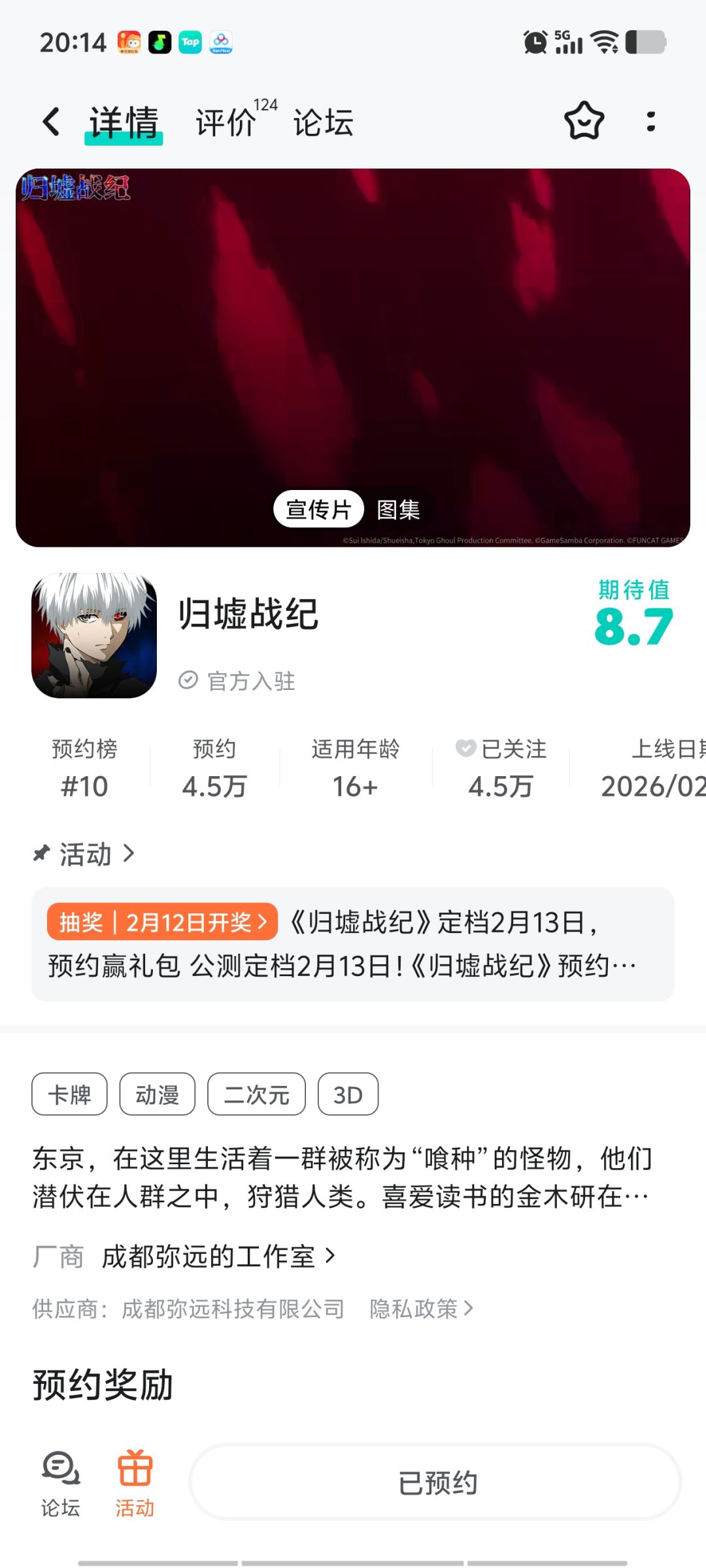
Task: Select the 图集 media chip
Action: [x=398, y=509]
